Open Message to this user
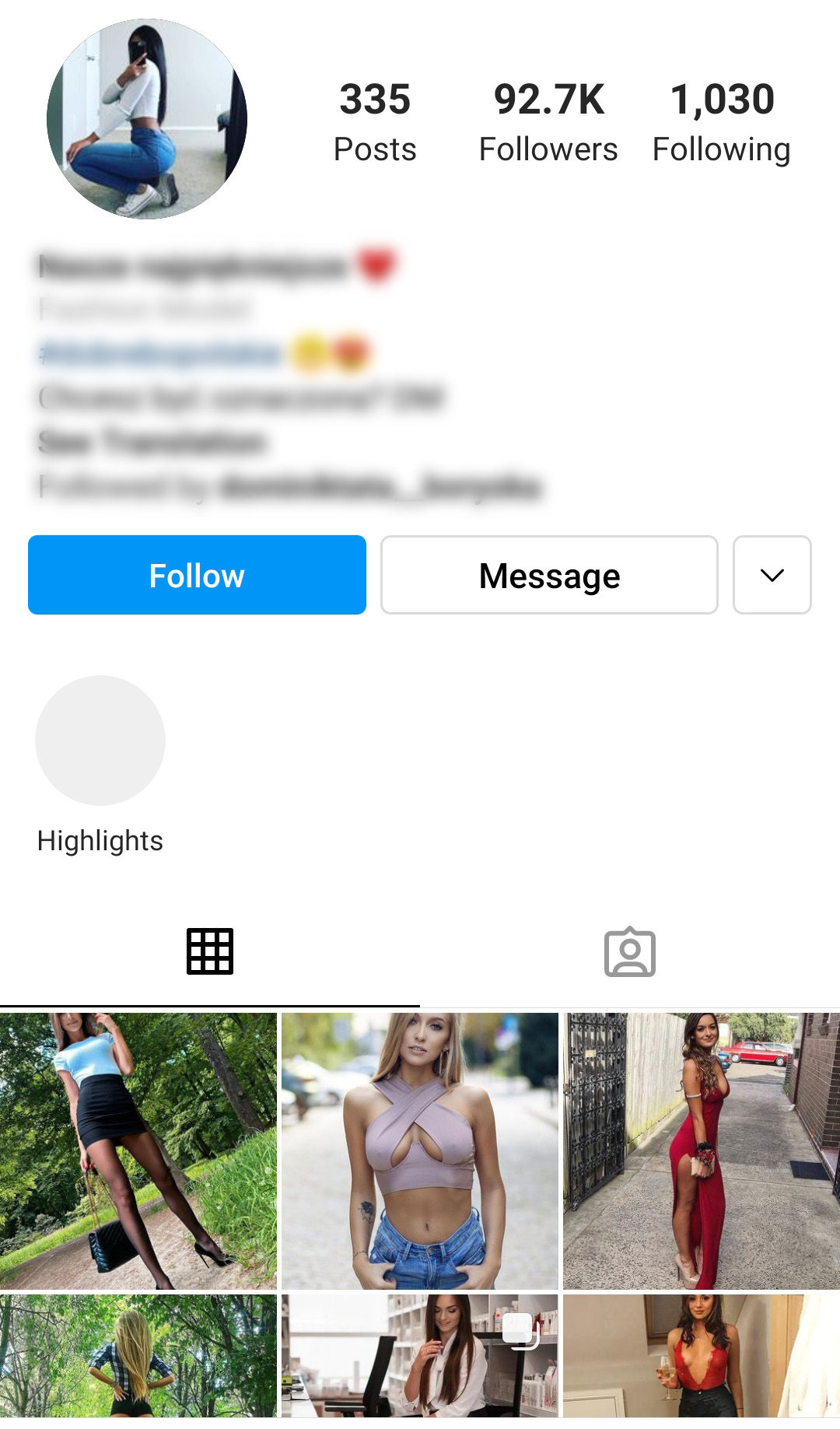 click(549, 575)
